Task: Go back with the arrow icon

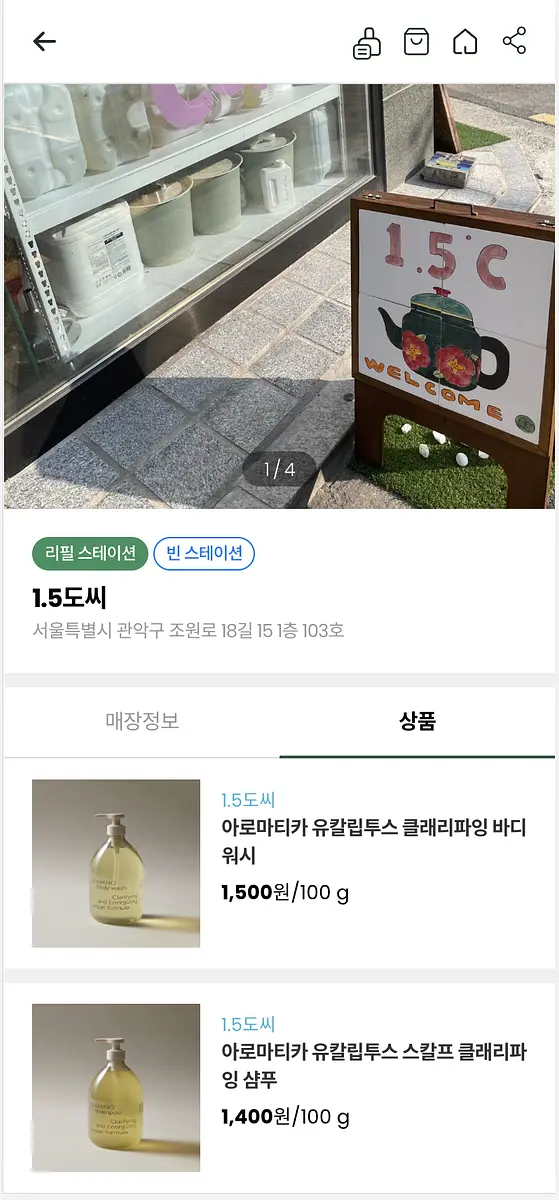Action: tap(44, 41)
